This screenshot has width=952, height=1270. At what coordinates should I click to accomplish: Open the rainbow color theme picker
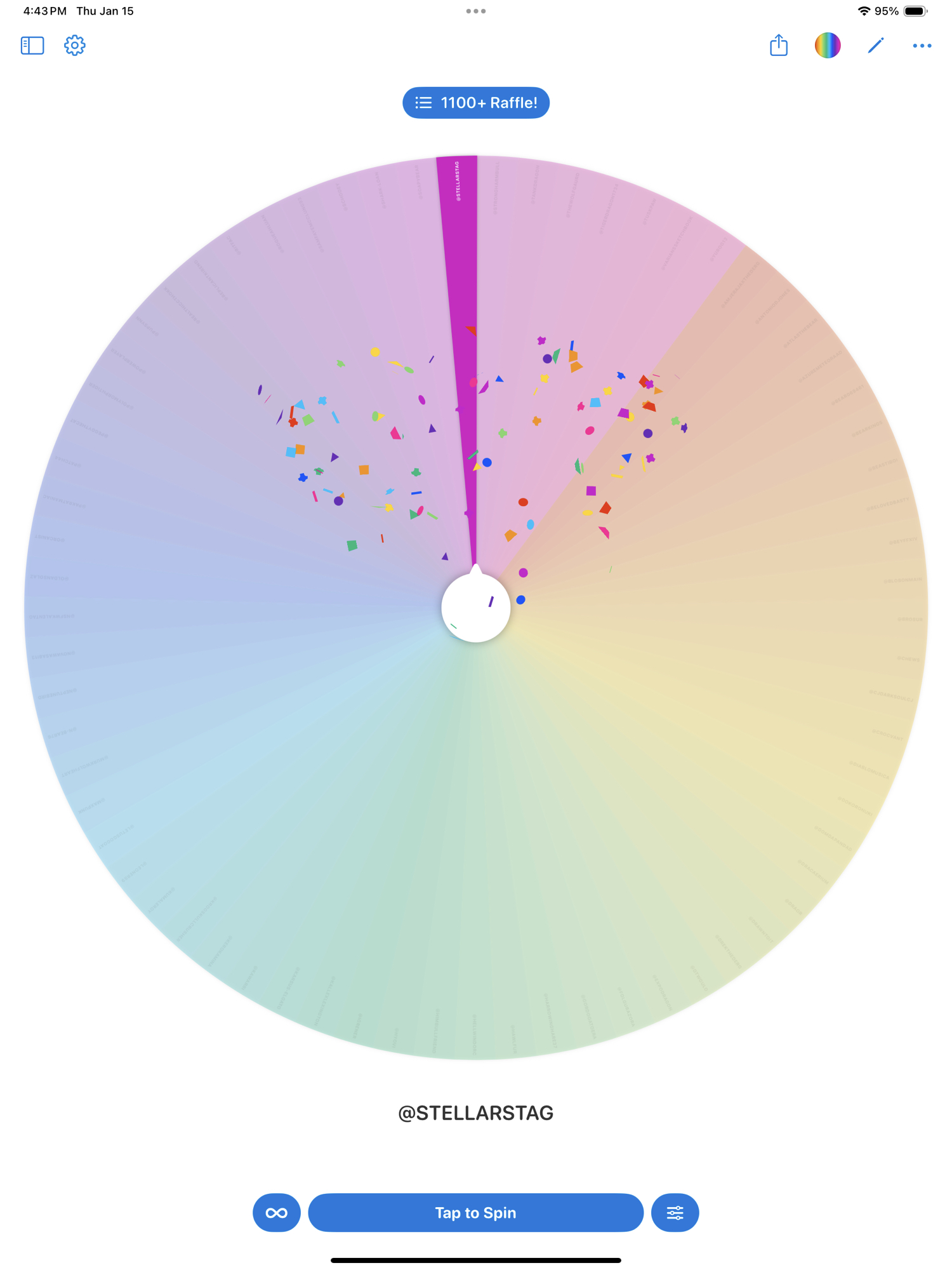828,46
